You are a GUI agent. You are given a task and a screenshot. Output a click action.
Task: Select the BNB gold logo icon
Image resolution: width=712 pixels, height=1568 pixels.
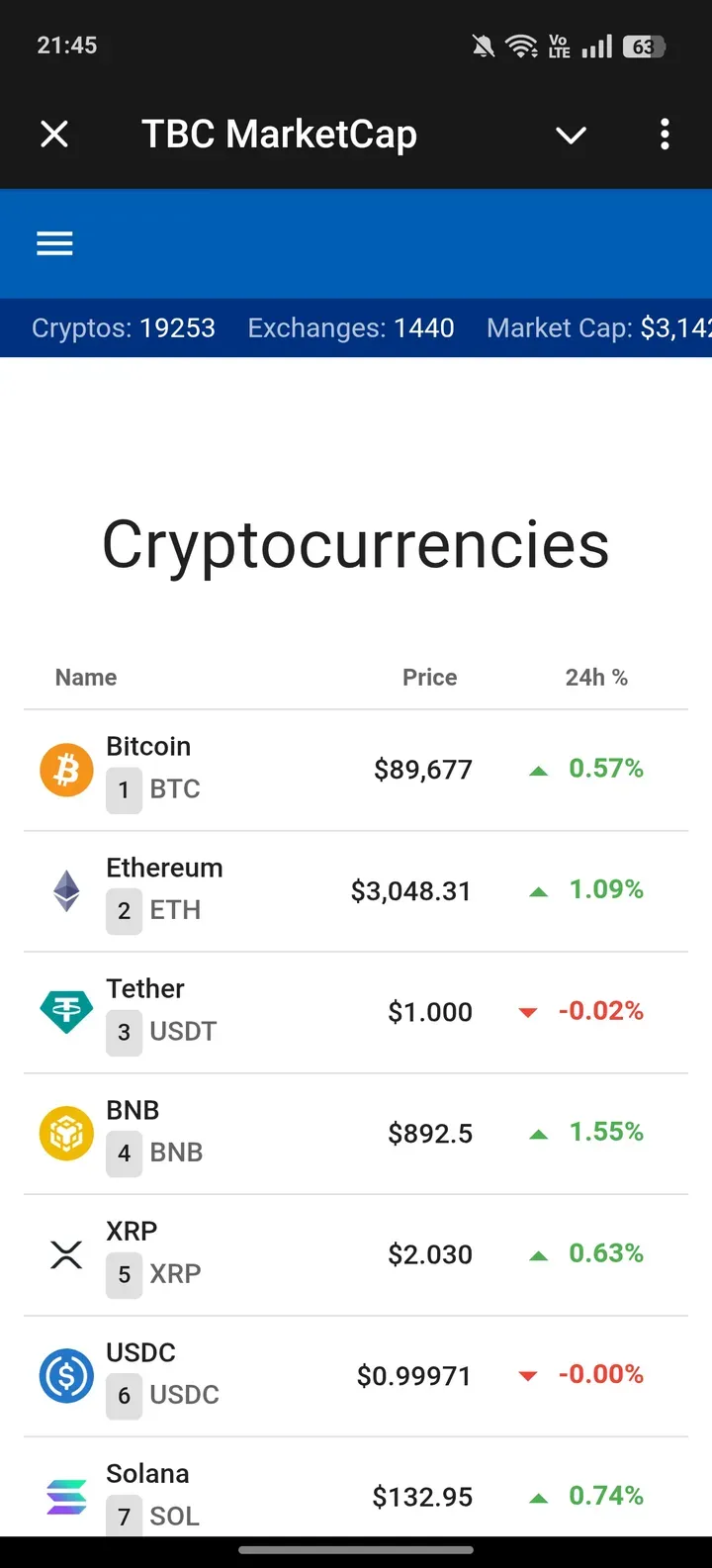point(65,1134)
